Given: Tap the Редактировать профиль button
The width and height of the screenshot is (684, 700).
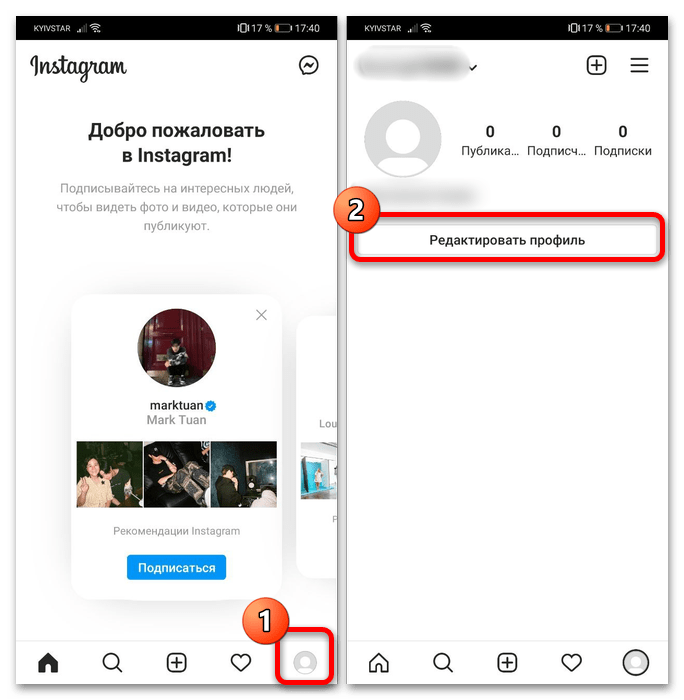Looking at the screenshot, I should [507, 240].
